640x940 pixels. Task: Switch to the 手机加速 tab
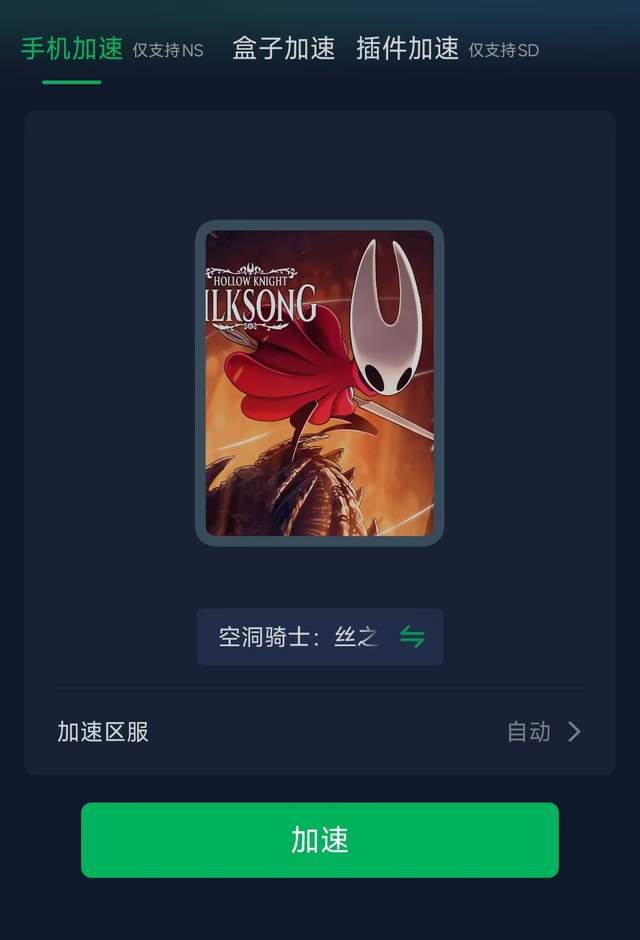(72, 48)
